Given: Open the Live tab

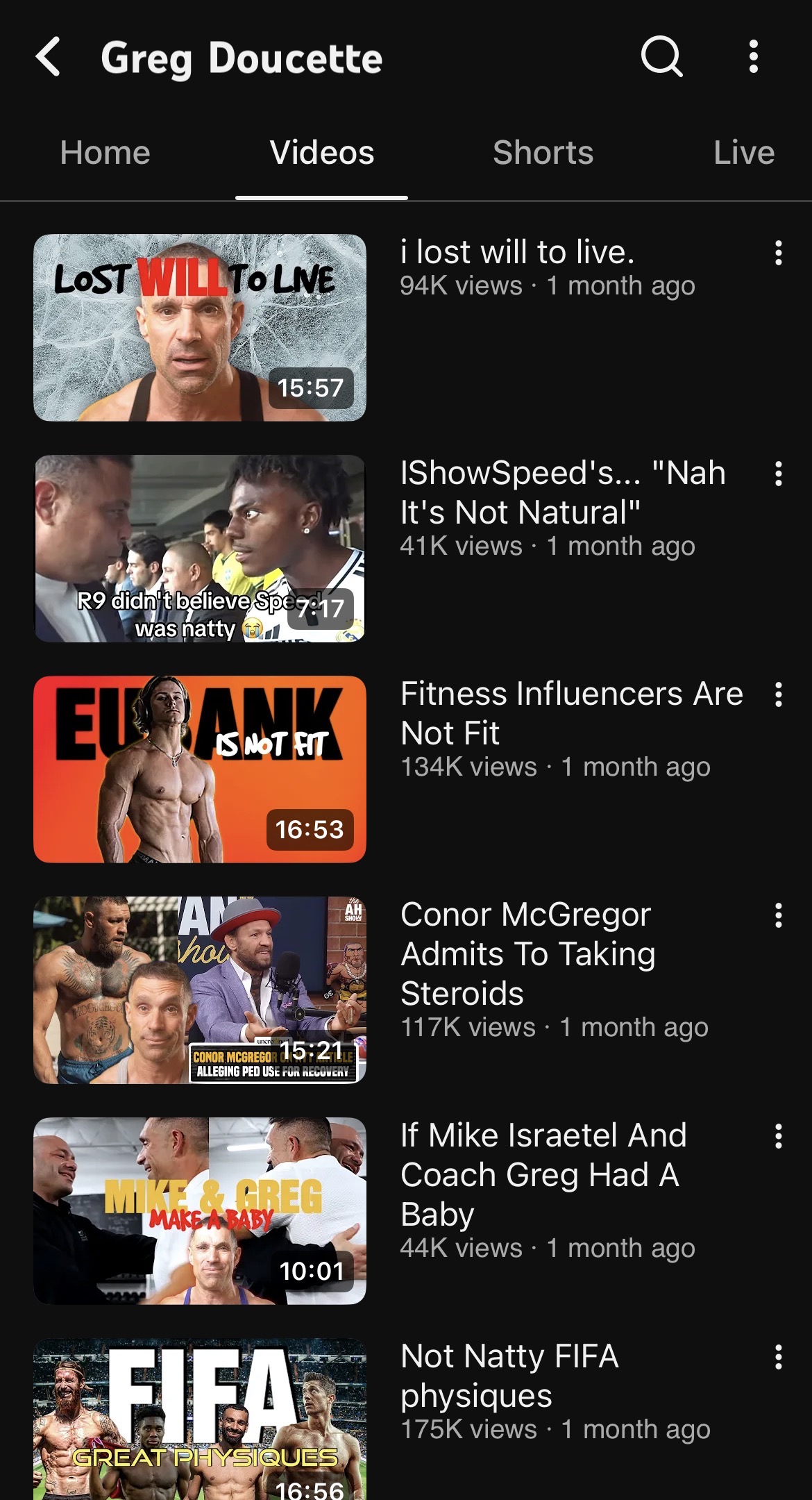Looking at the screenshot, I should [744, 153].
